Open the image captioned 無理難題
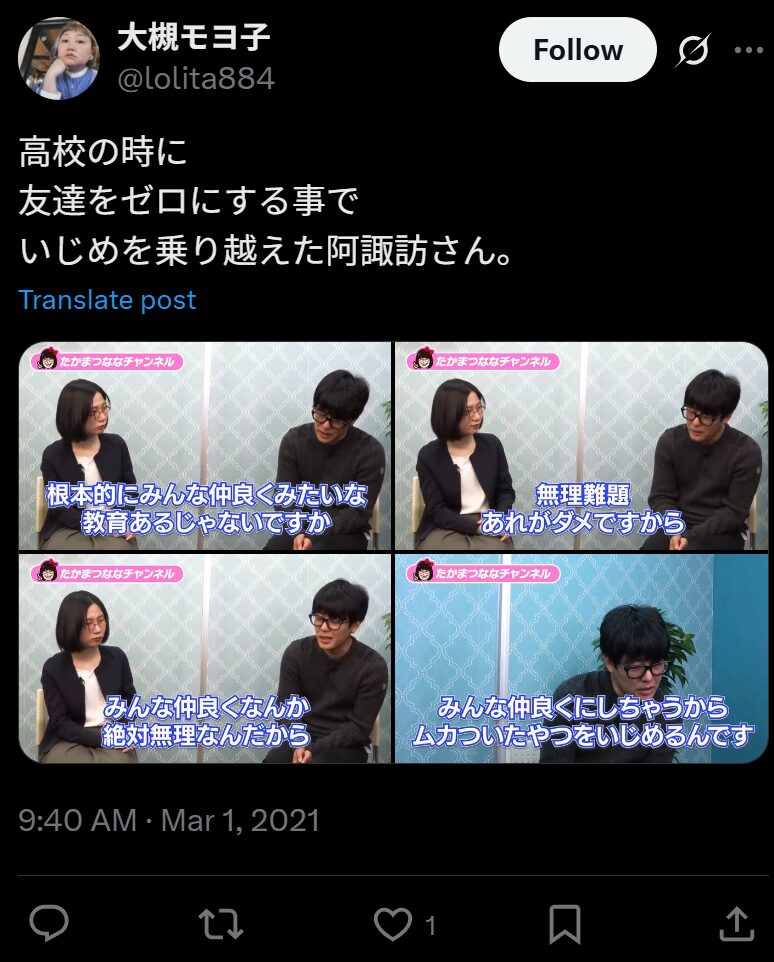Screen dimensions: 774x962 click(581, 446)
